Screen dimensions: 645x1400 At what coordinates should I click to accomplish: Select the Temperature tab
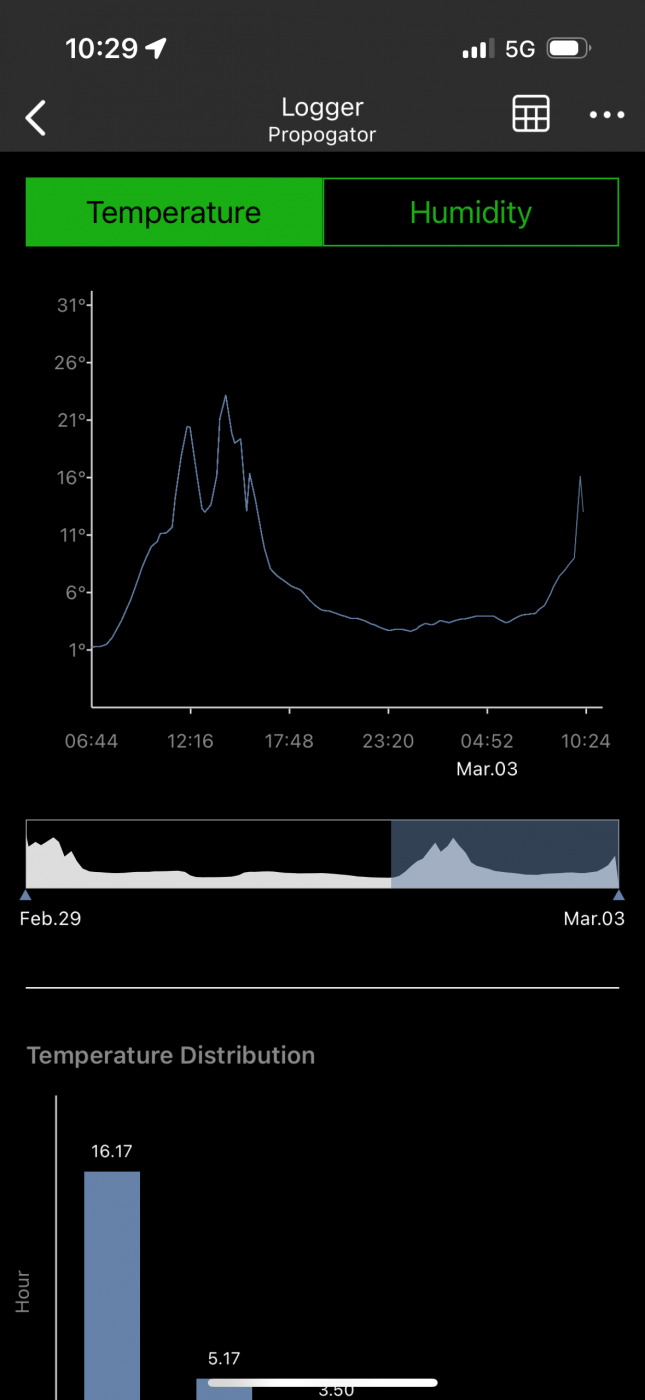click(x=174, y=212)
